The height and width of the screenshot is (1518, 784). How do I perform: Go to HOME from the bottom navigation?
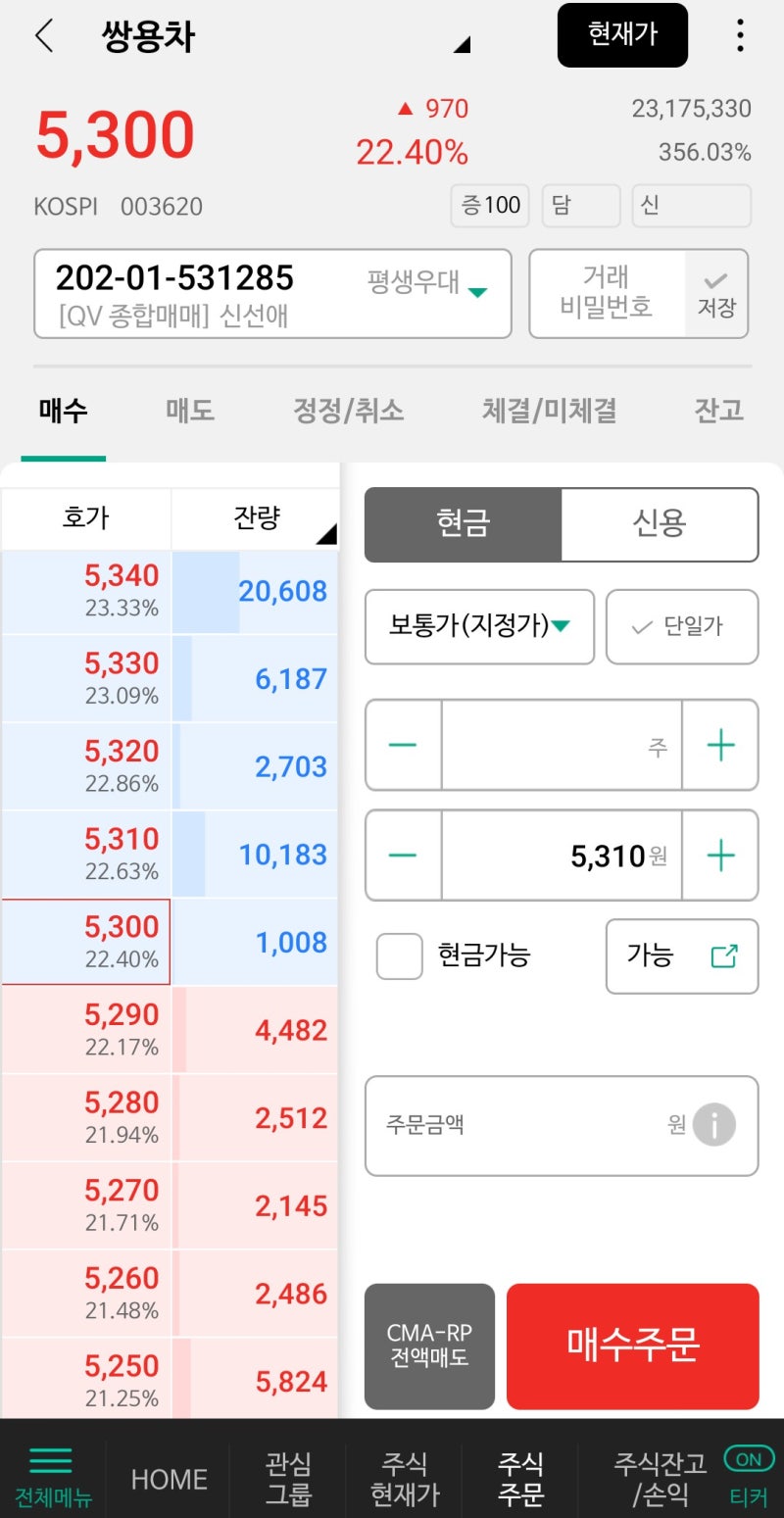pos(168,1480)
